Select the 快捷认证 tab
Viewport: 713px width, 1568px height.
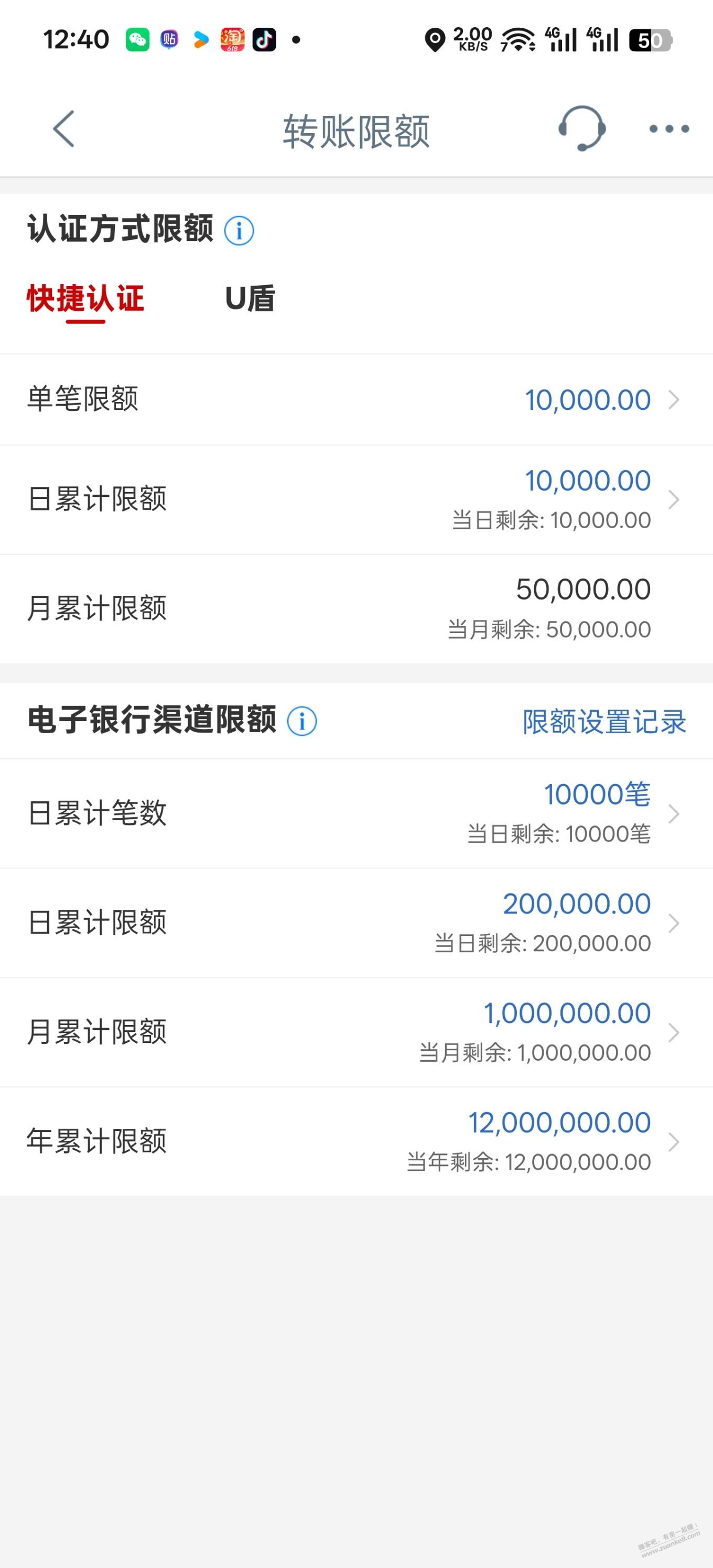[x=85, y=299]
